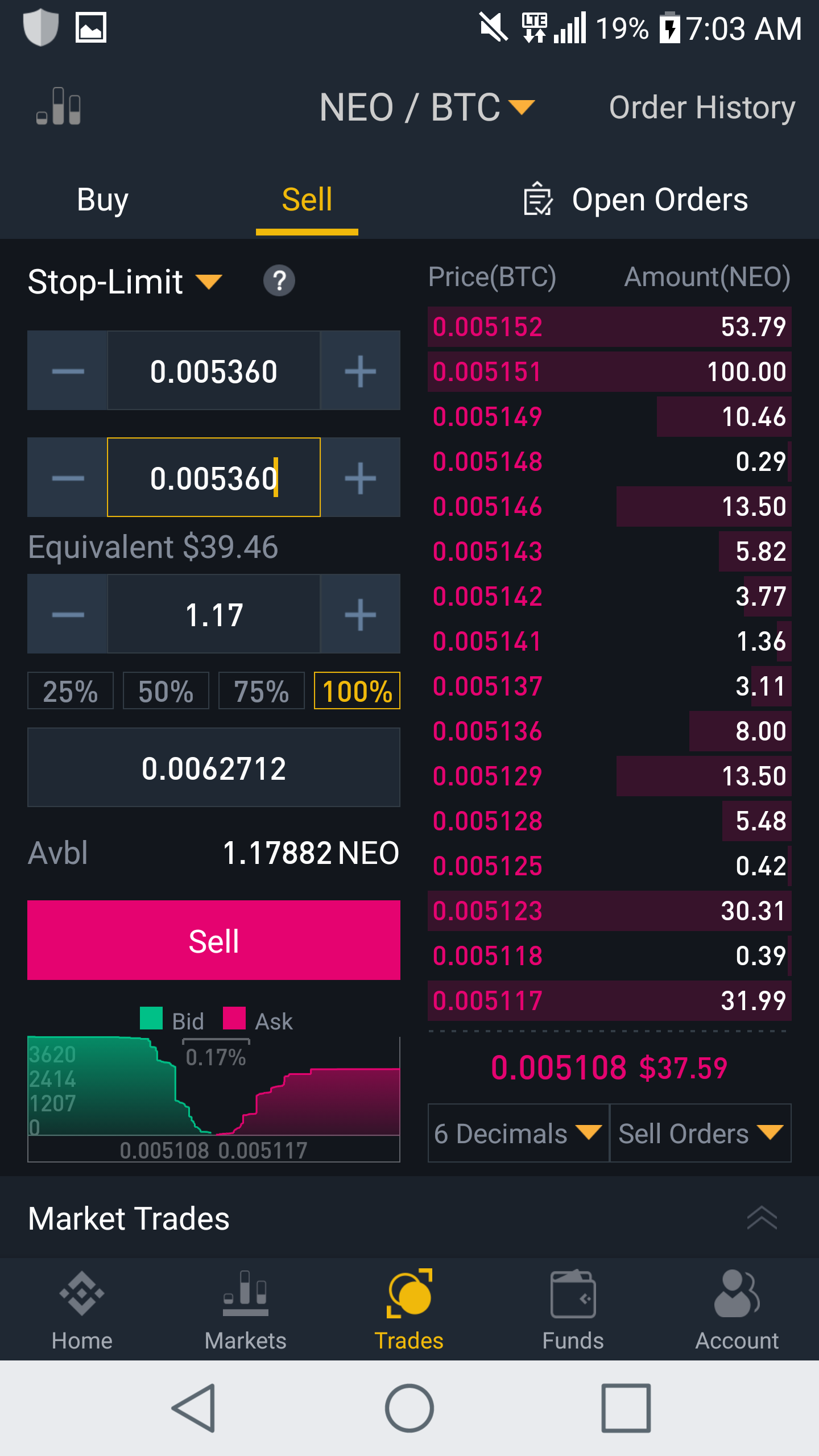Open the Sell Orders filter dropdown

[700, 1134]
